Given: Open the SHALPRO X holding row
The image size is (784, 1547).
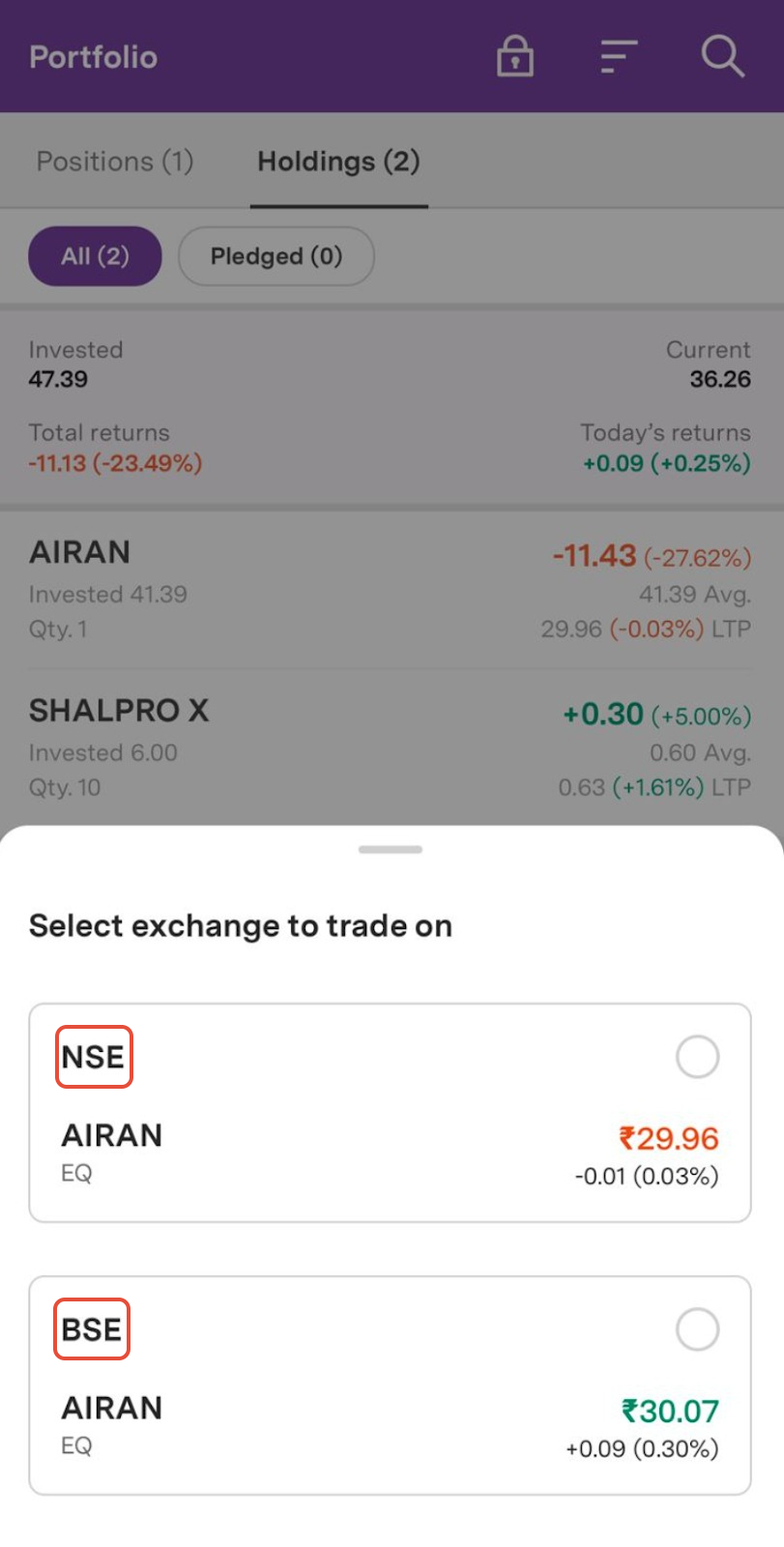Looking at the screenshot, I should point(391,748).
